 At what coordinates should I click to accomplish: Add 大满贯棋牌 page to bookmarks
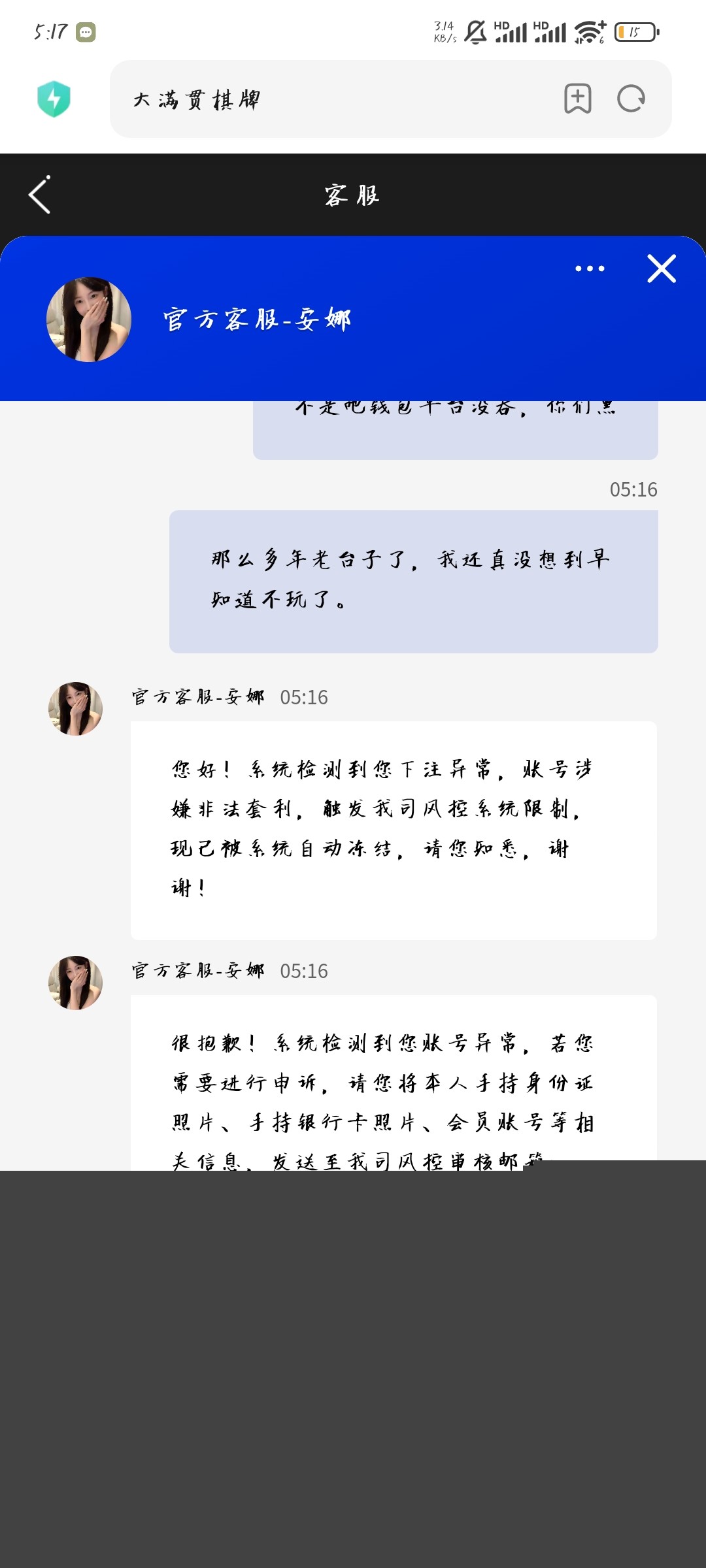tap(578, 99)
